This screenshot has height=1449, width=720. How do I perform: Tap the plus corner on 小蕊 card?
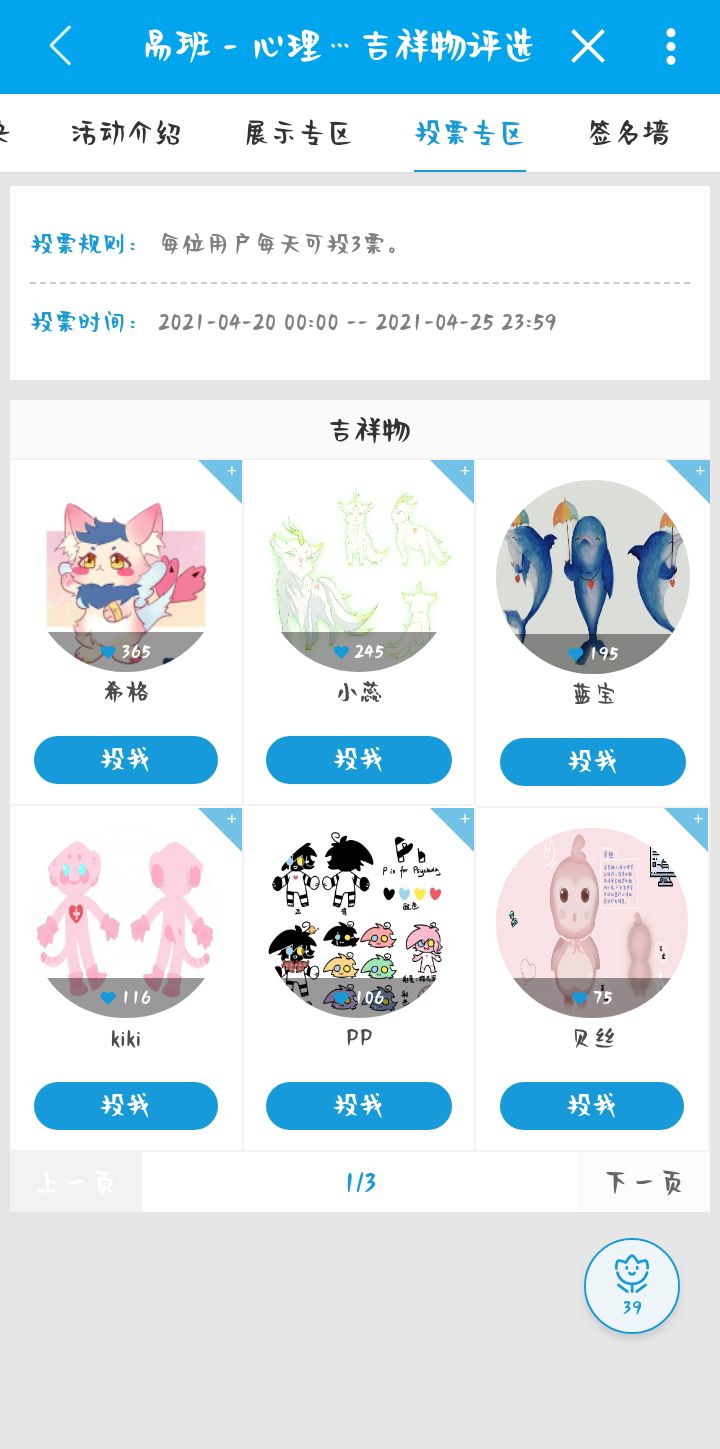(462, 472)
